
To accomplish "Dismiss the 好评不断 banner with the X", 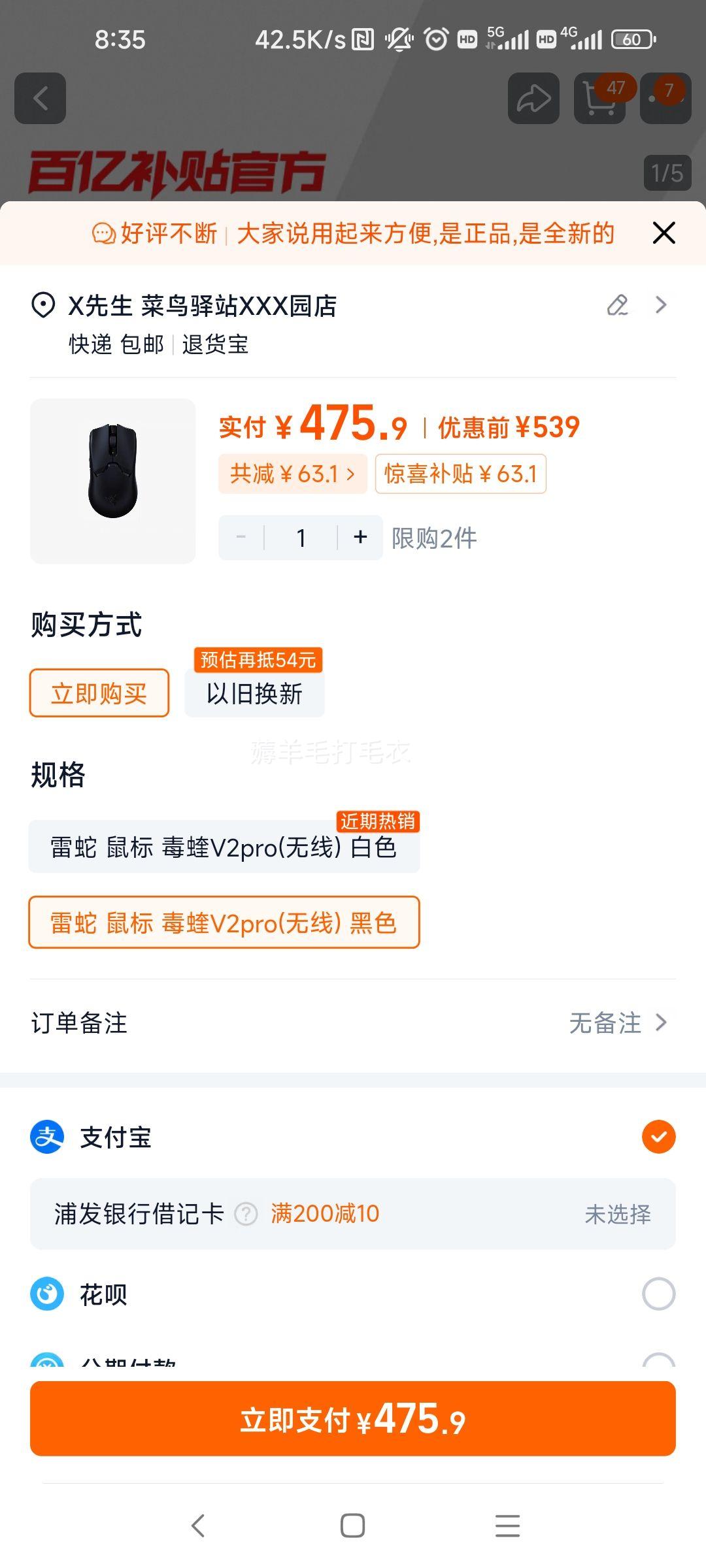I will 664,233.
